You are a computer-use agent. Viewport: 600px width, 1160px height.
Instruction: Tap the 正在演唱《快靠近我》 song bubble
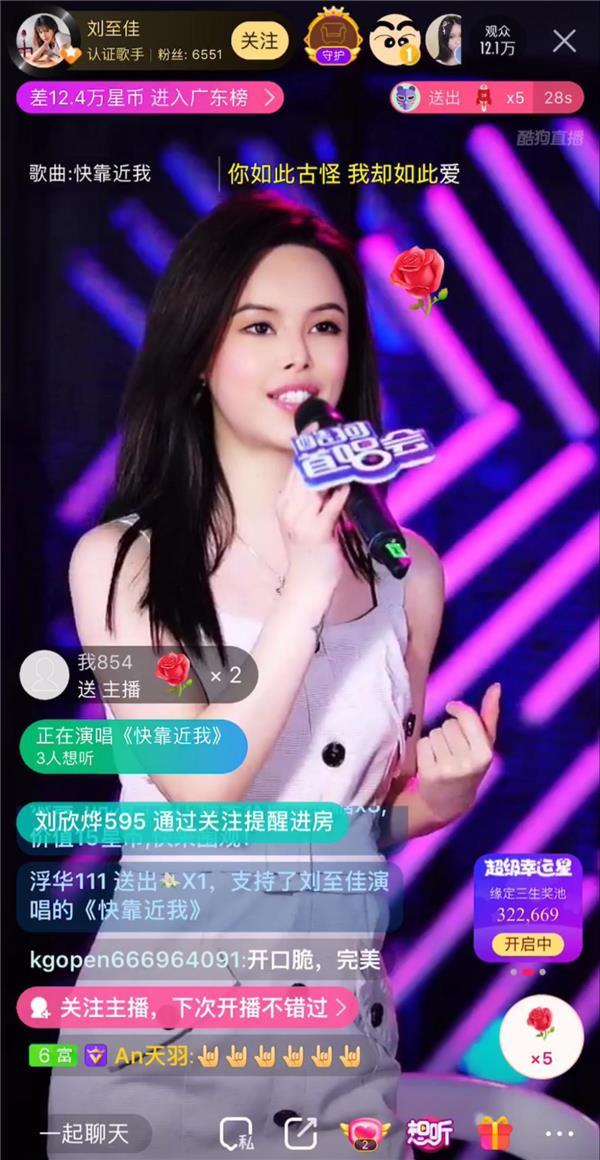tap(133, 746)
